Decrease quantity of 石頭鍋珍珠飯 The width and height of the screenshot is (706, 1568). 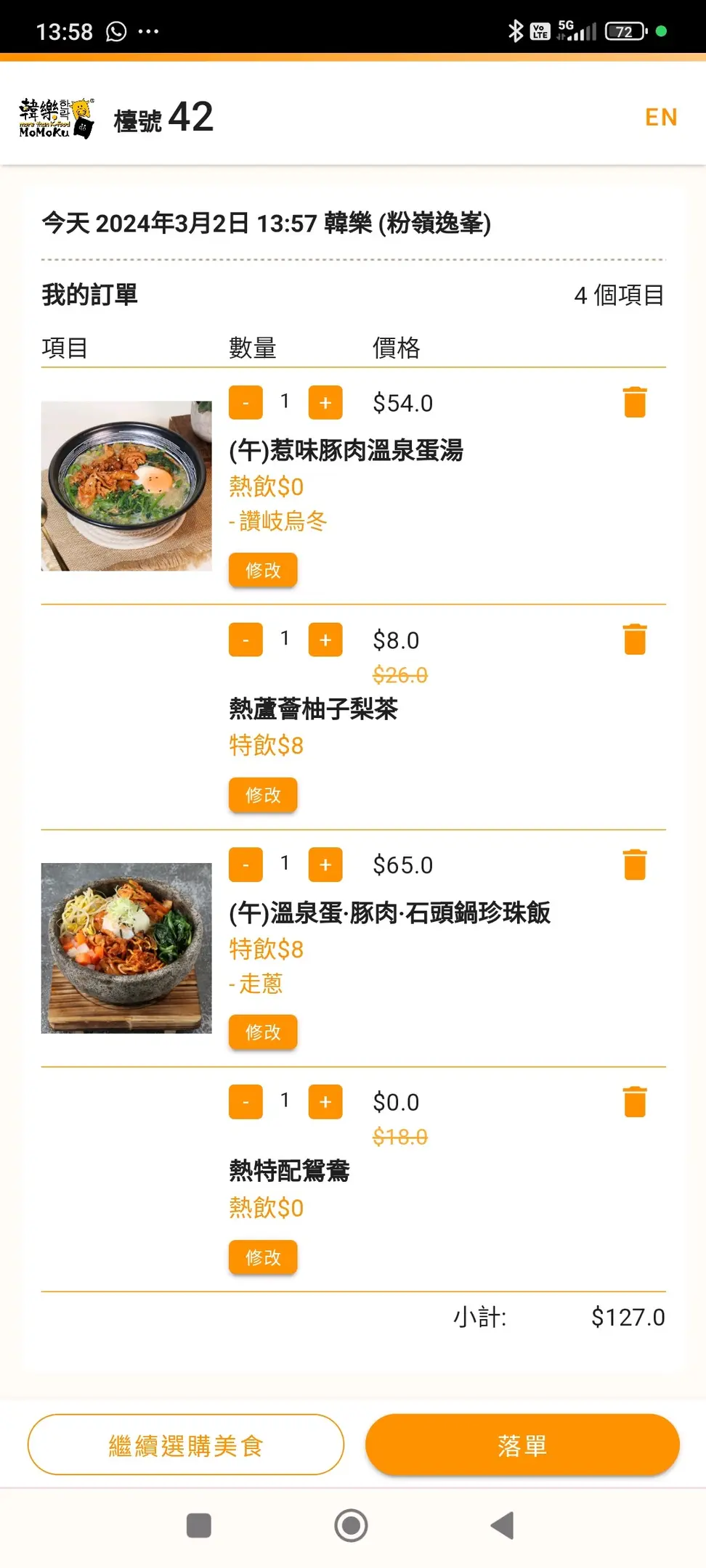pos(246,865)
